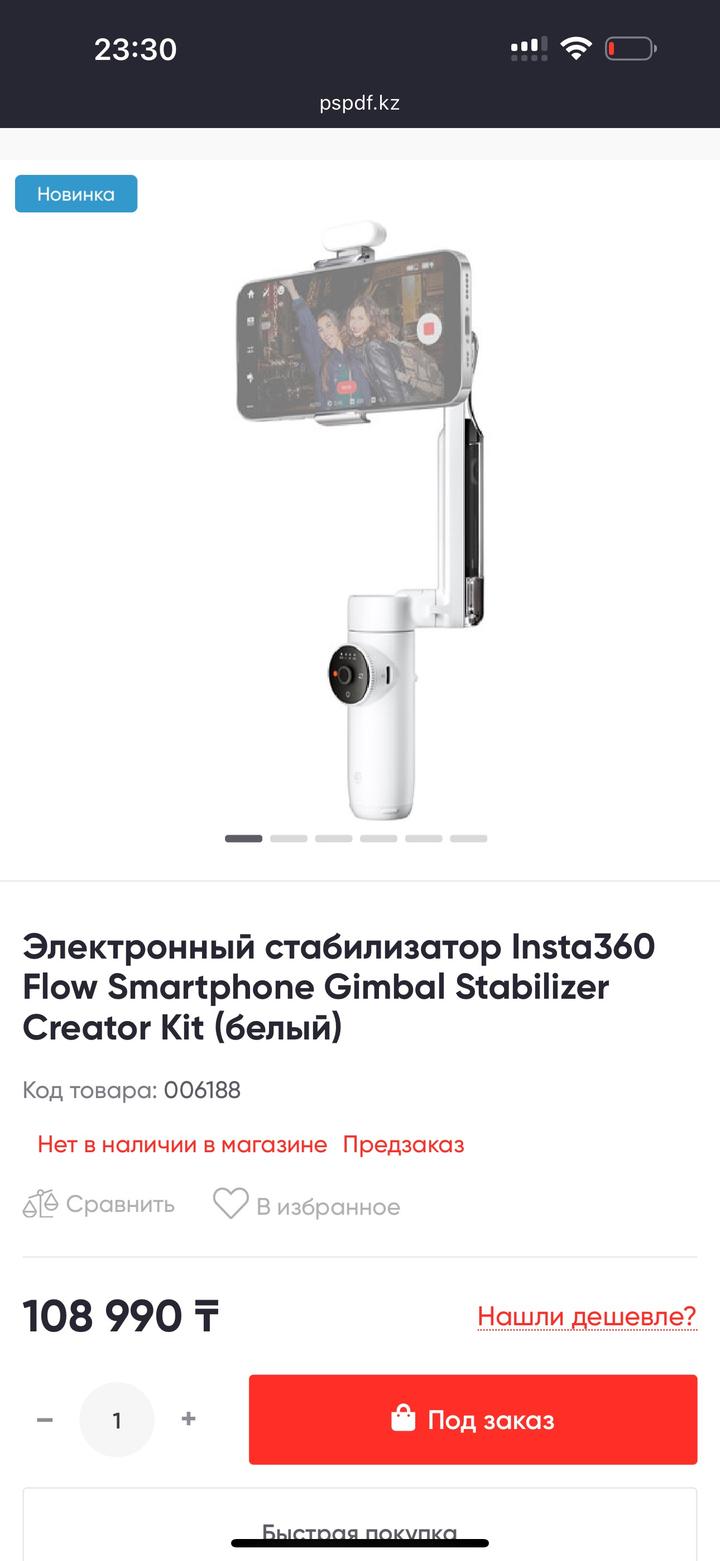Select the second image page indicator
The image size is (720, 1561).
click(x=289, y=838)
